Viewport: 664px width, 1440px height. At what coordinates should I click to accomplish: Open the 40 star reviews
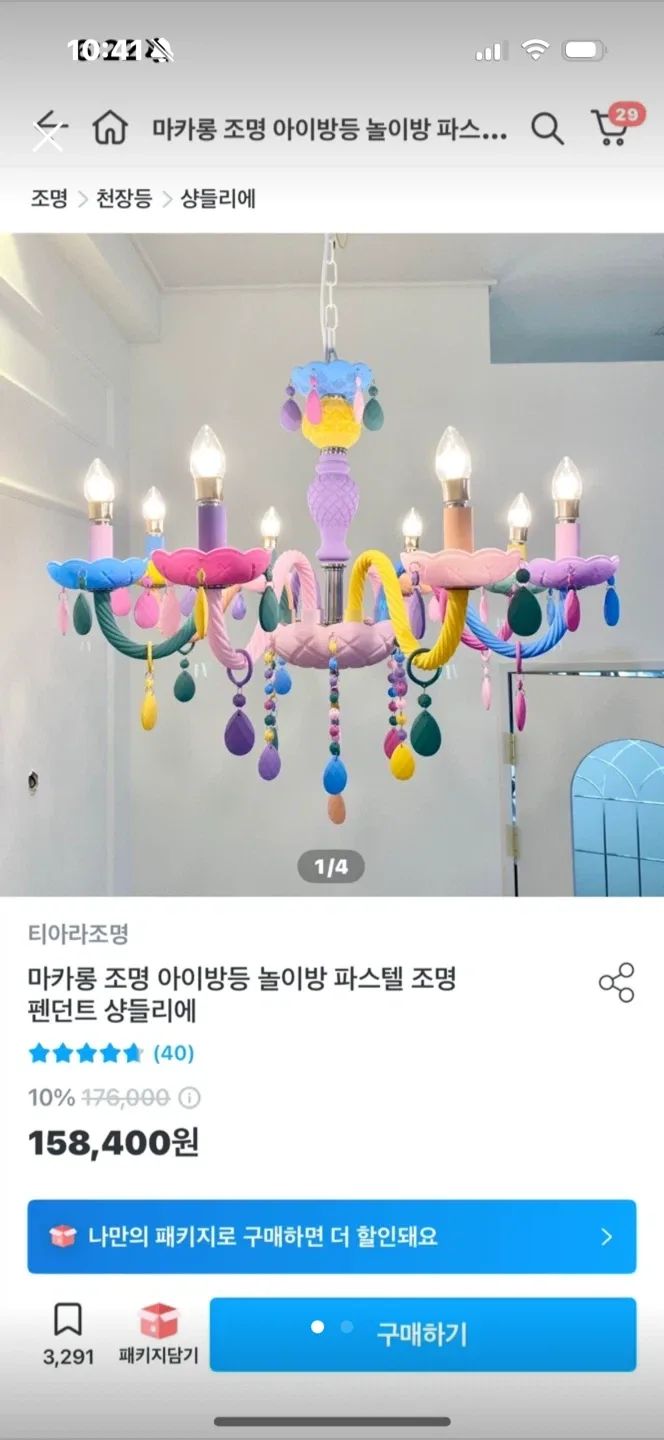coord(111,1053)
